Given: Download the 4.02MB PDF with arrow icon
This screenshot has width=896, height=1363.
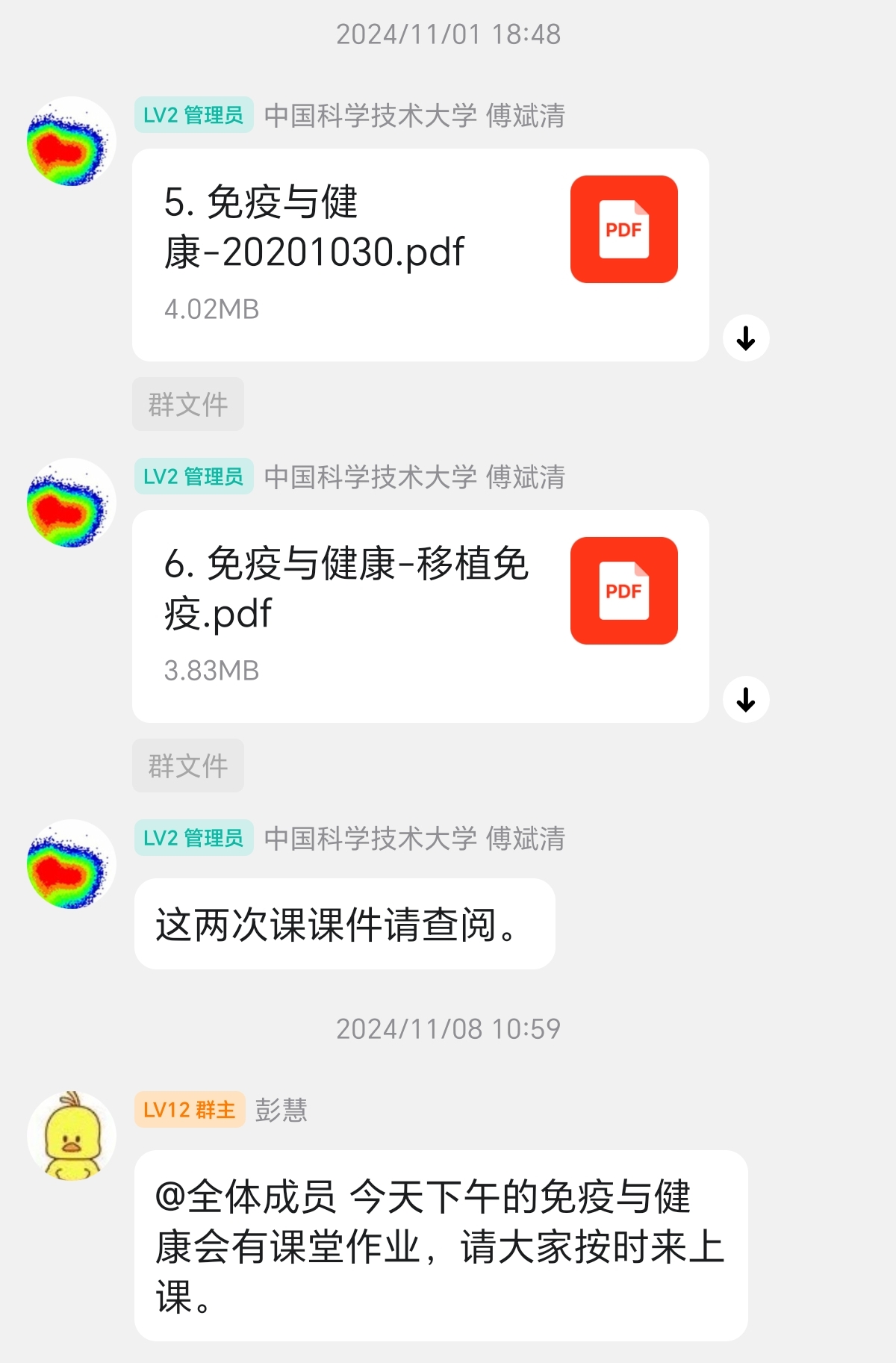Looking at the screenshot, I should tap(745, 338).
